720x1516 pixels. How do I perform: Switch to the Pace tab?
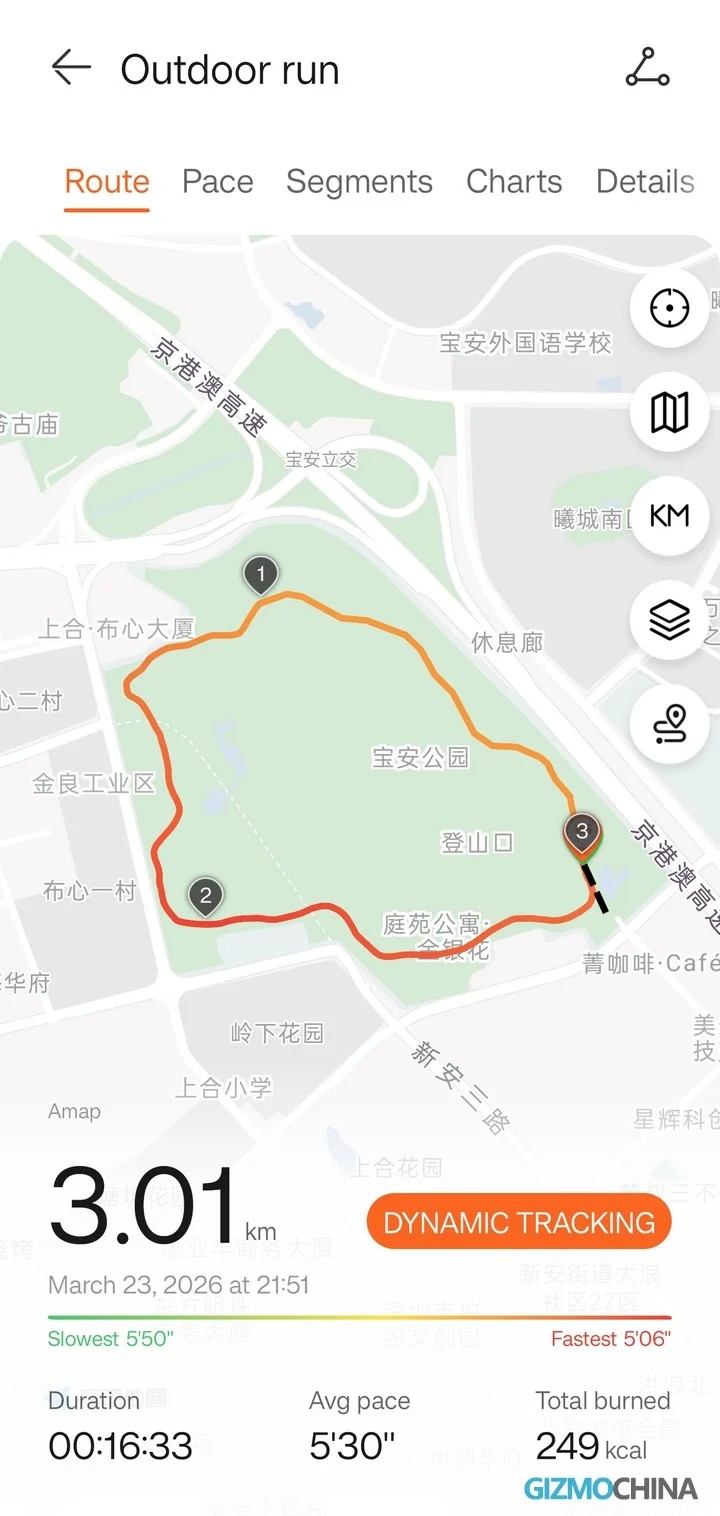pyautogui.click(x=217, y=182)
